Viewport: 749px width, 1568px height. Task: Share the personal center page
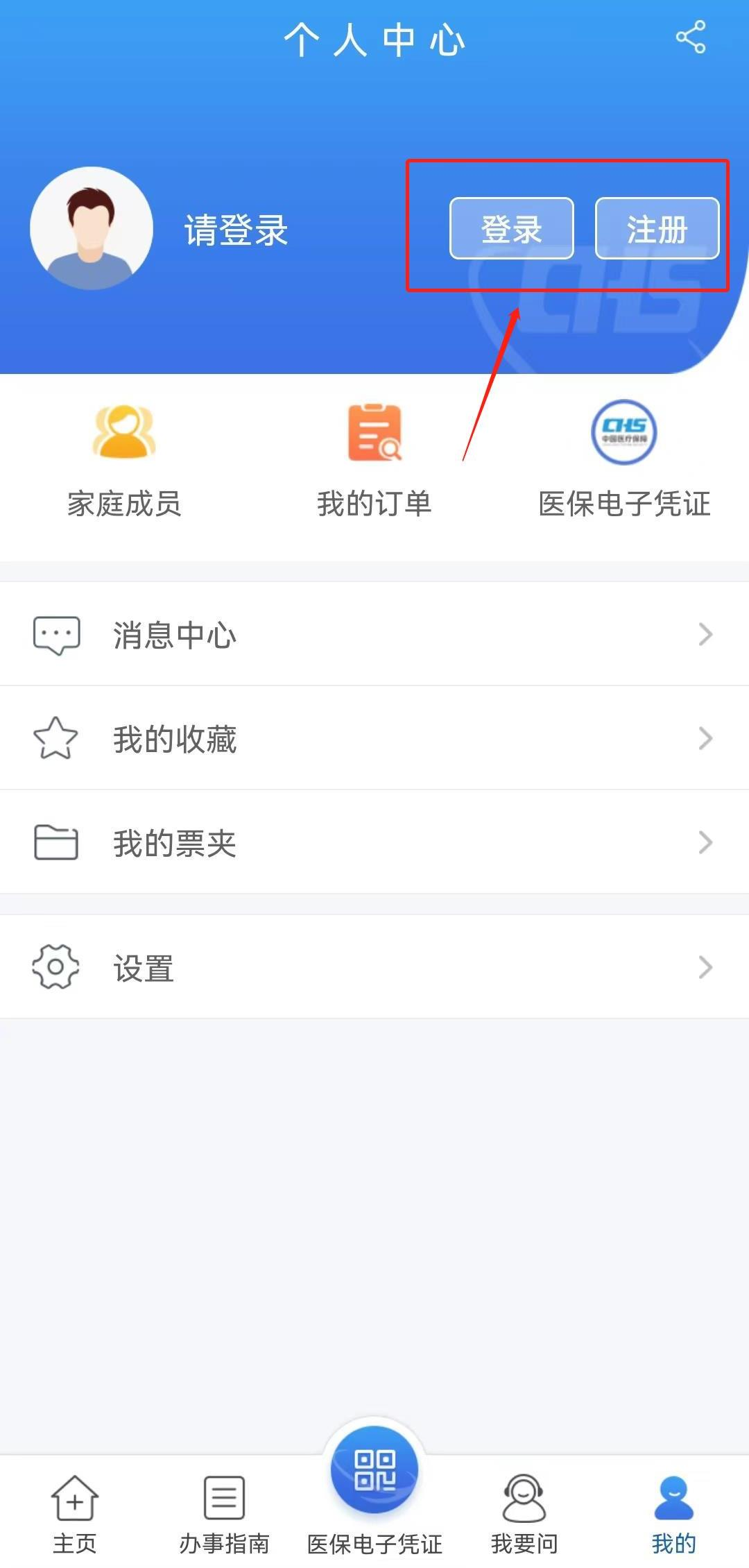[x=691, y=37]
